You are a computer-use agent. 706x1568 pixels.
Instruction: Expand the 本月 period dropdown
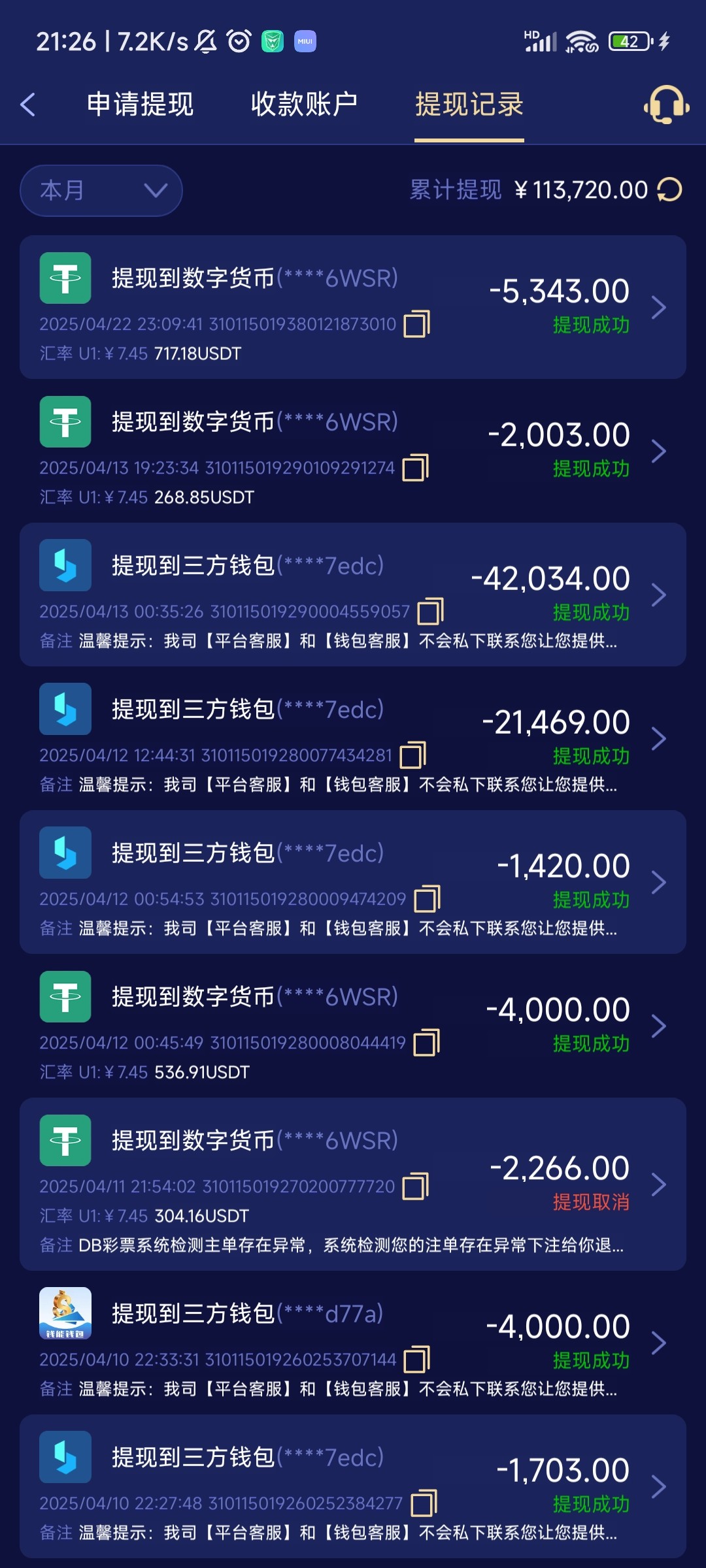pyautogui.click(x=101, y=191)
